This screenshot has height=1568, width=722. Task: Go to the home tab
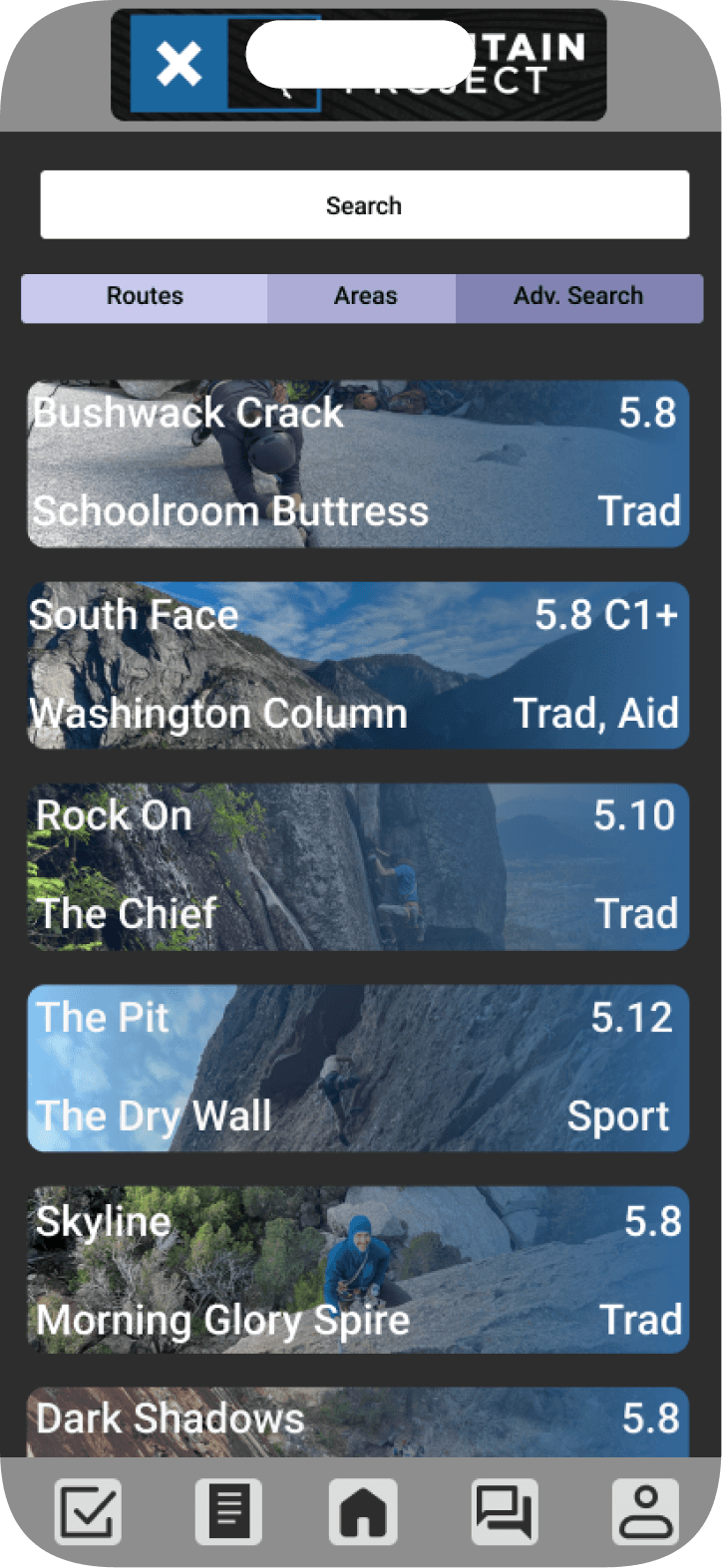(x=363, y=1512)
